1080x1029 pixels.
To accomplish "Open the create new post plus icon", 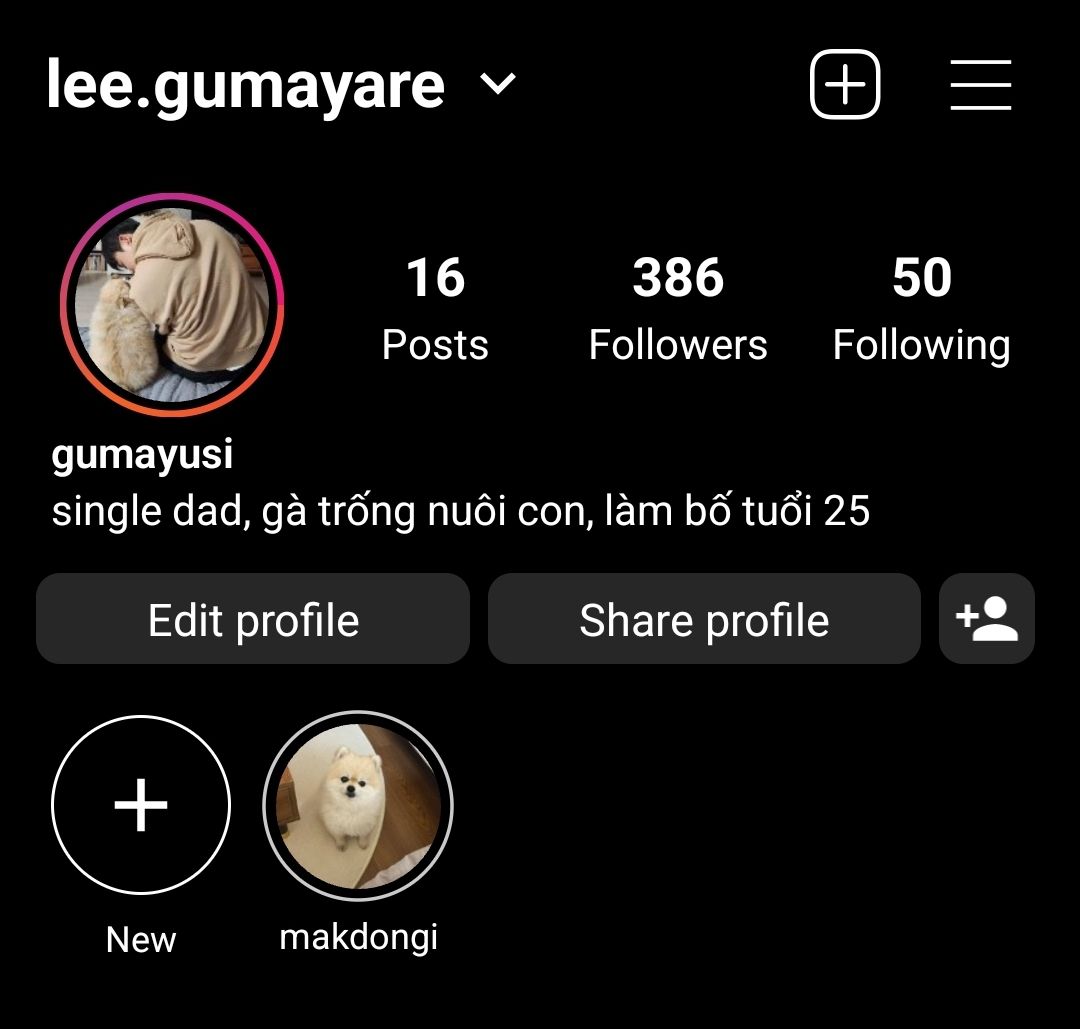I will [x=845, y=85].
